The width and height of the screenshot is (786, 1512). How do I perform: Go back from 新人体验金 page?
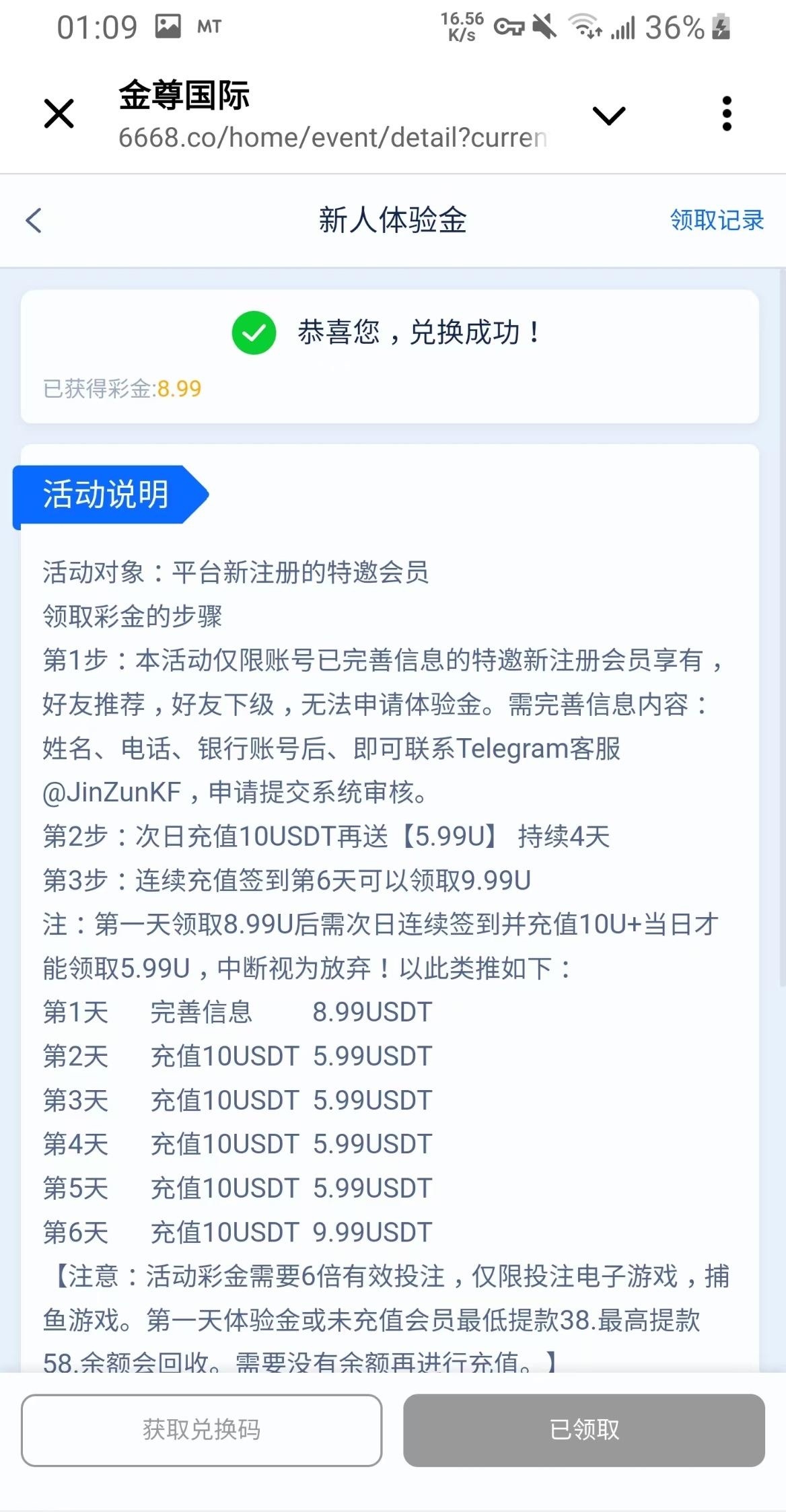pyautogui.click(x=34, y=220)
